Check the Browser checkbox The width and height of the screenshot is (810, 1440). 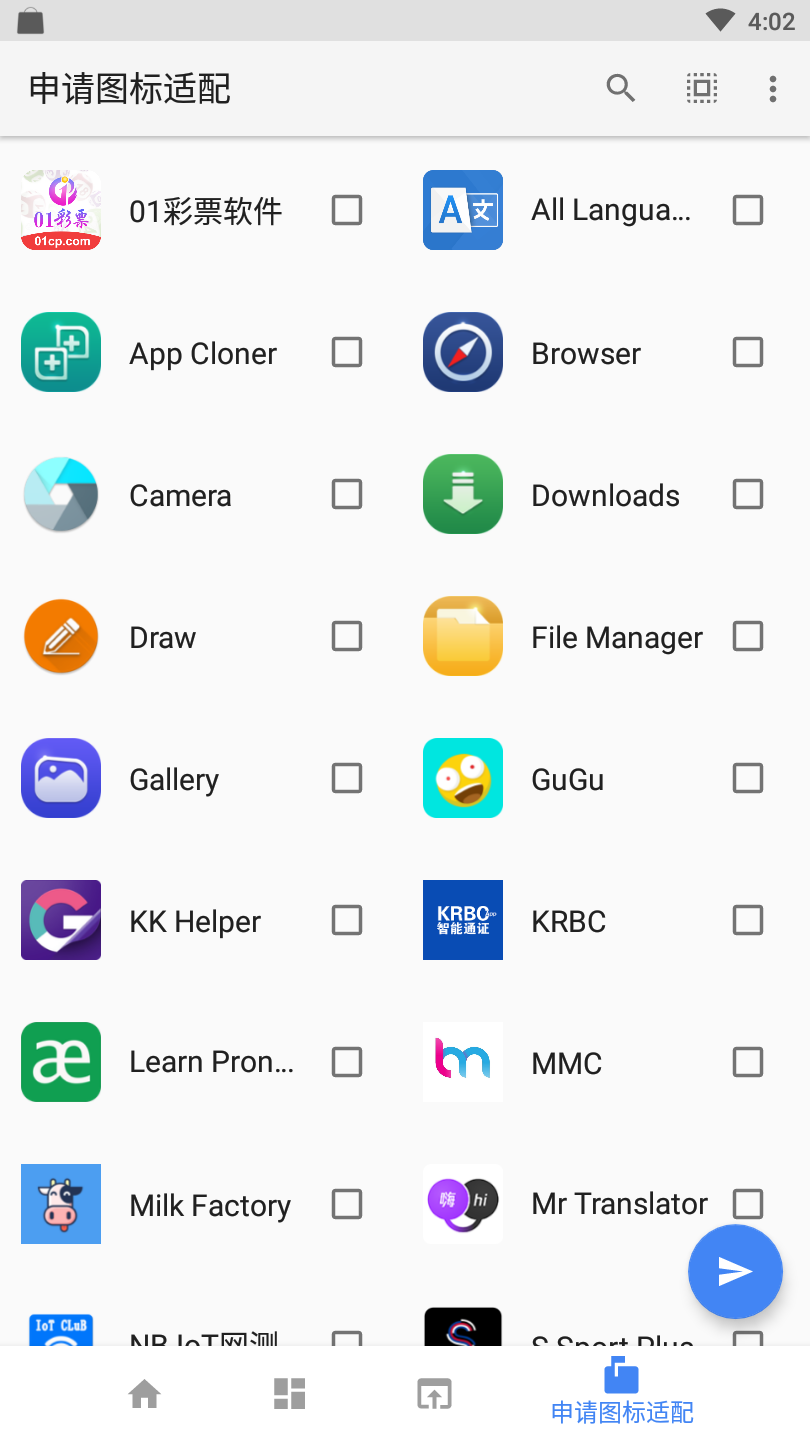(748, 352)
